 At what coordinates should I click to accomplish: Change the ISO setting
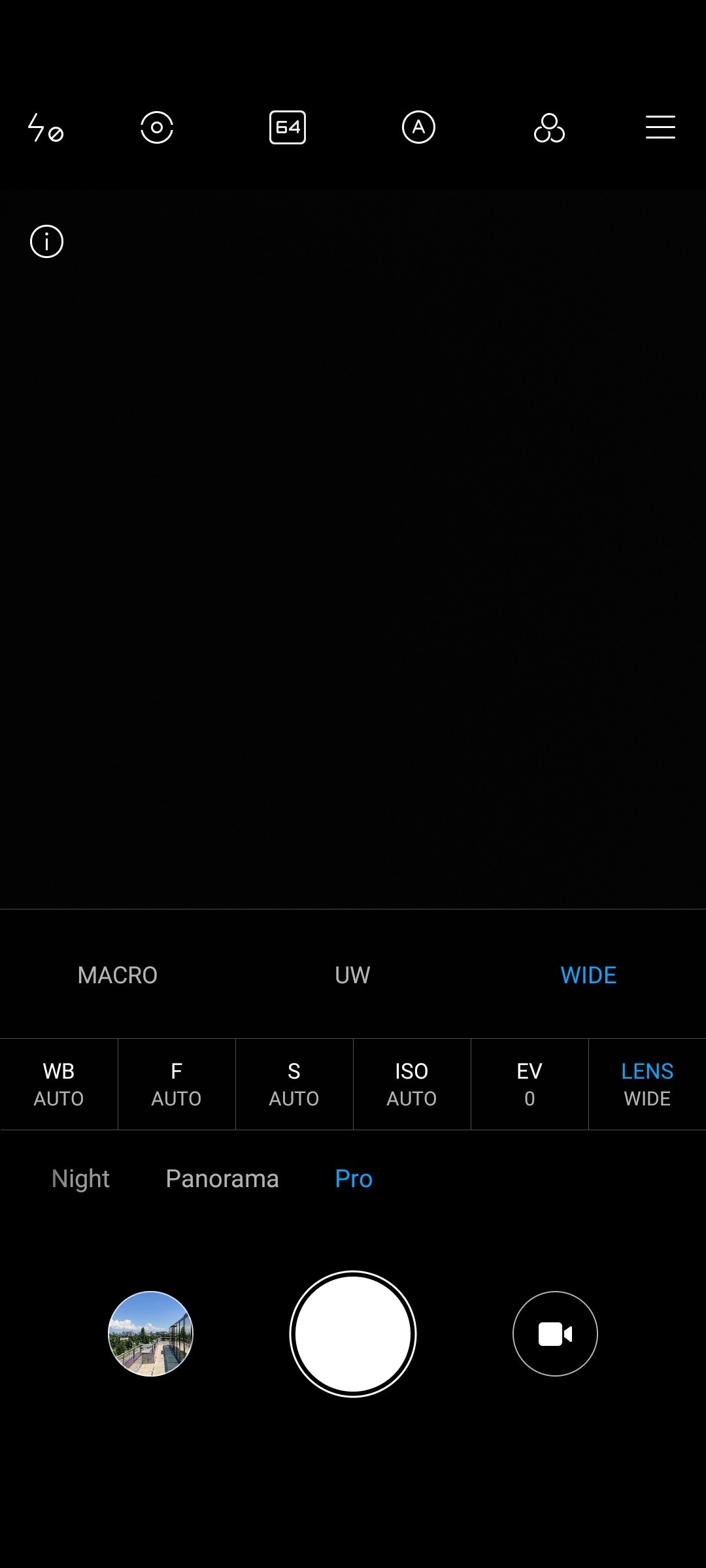pos(412,1085)
